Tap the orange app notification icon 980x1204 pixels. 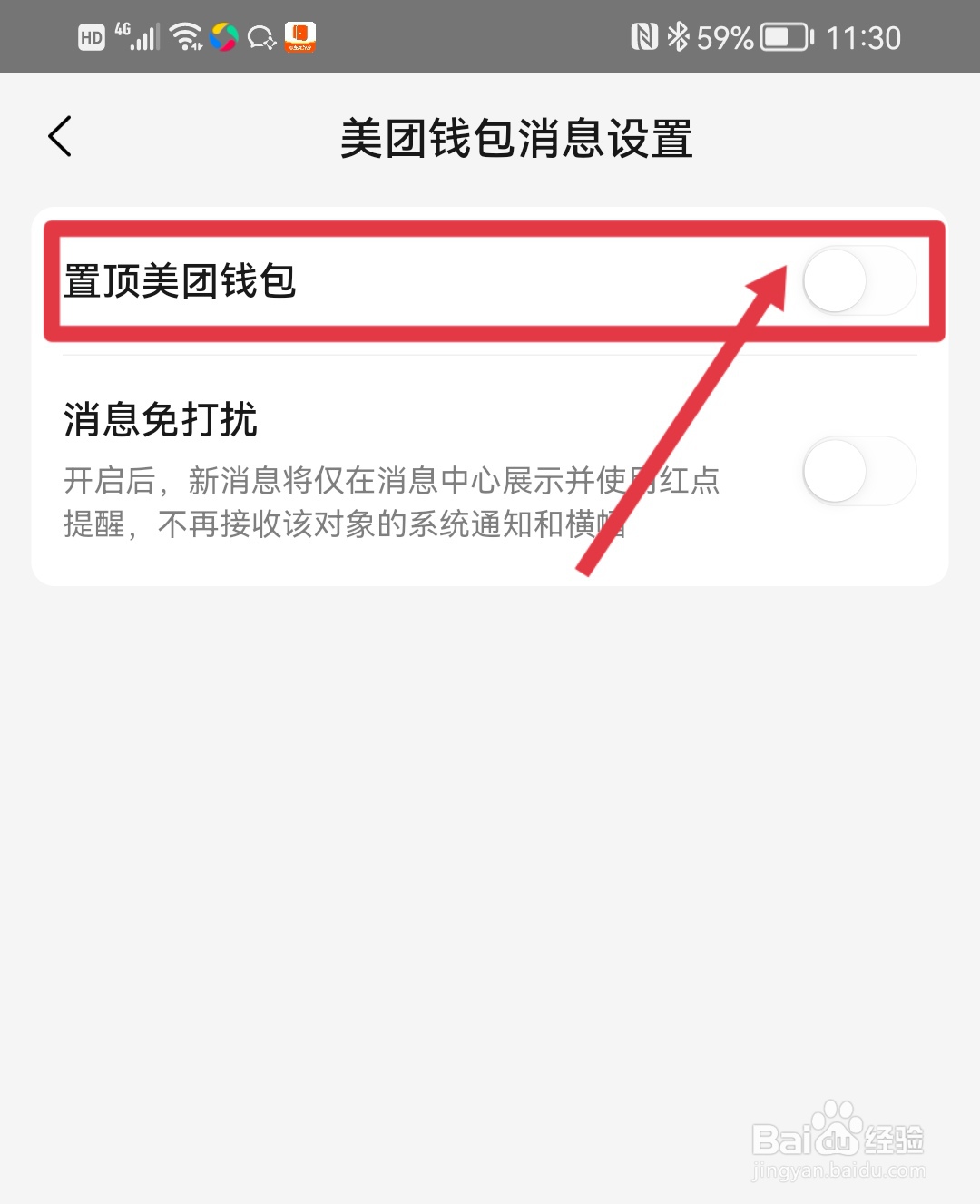pos(299,36)
